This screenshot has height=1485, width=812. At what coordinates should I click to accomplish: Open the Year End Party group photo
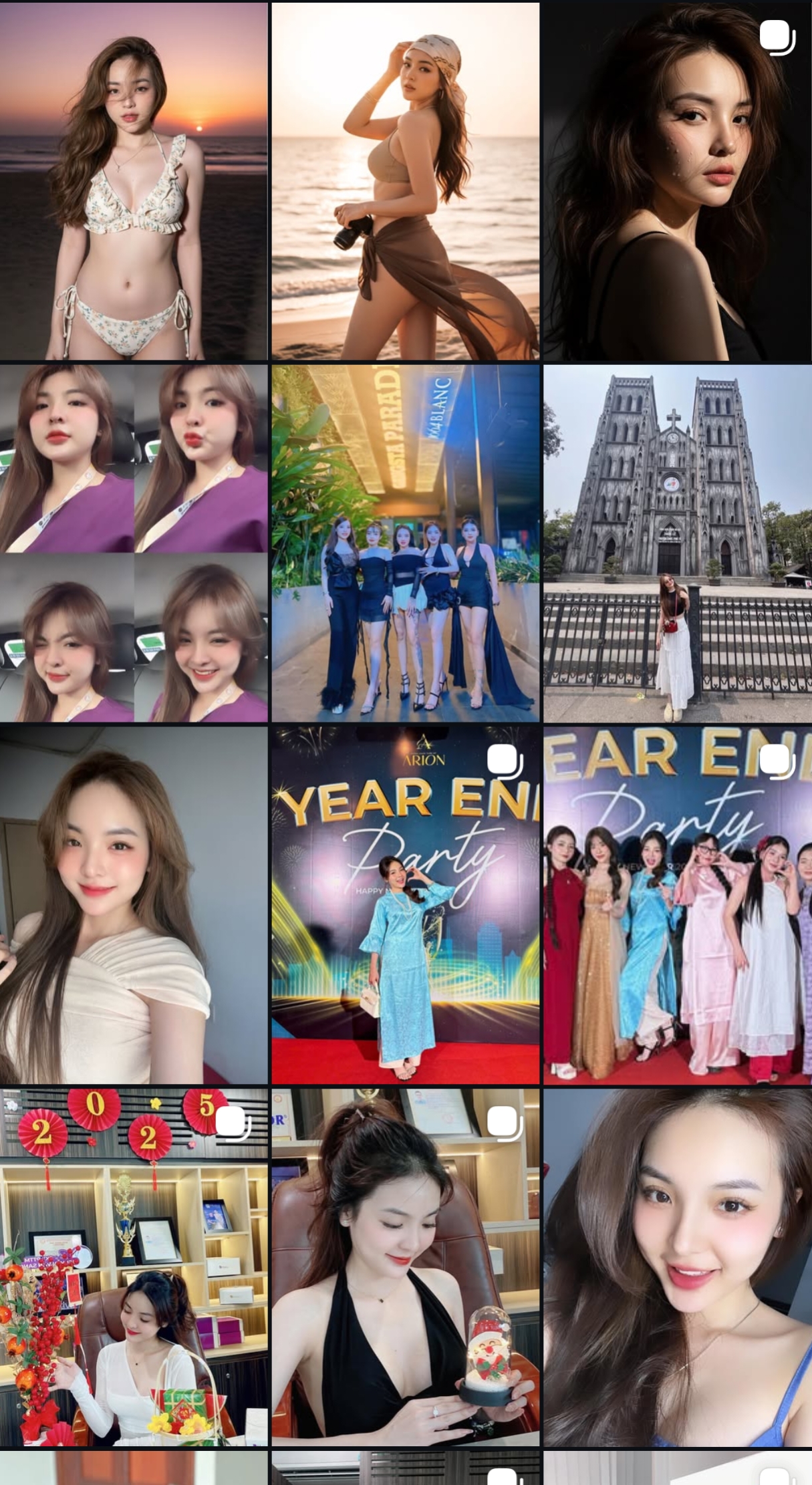tap(677, 905)
